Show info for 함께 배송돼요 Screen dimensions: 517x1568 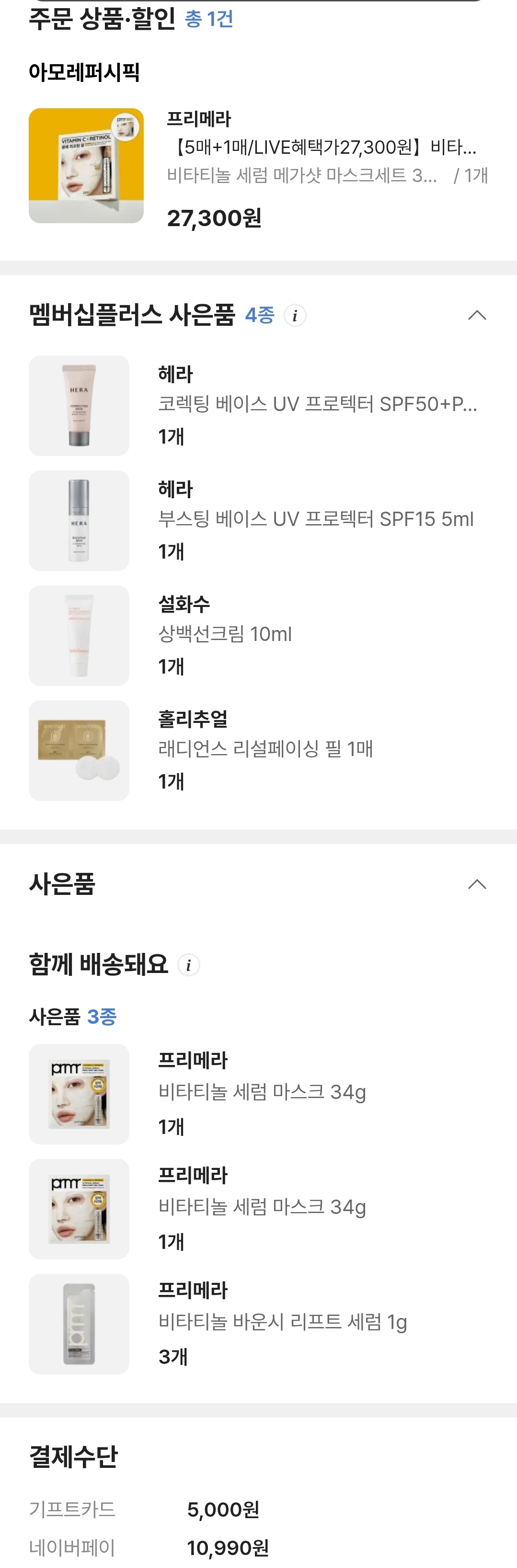point(189,965)
